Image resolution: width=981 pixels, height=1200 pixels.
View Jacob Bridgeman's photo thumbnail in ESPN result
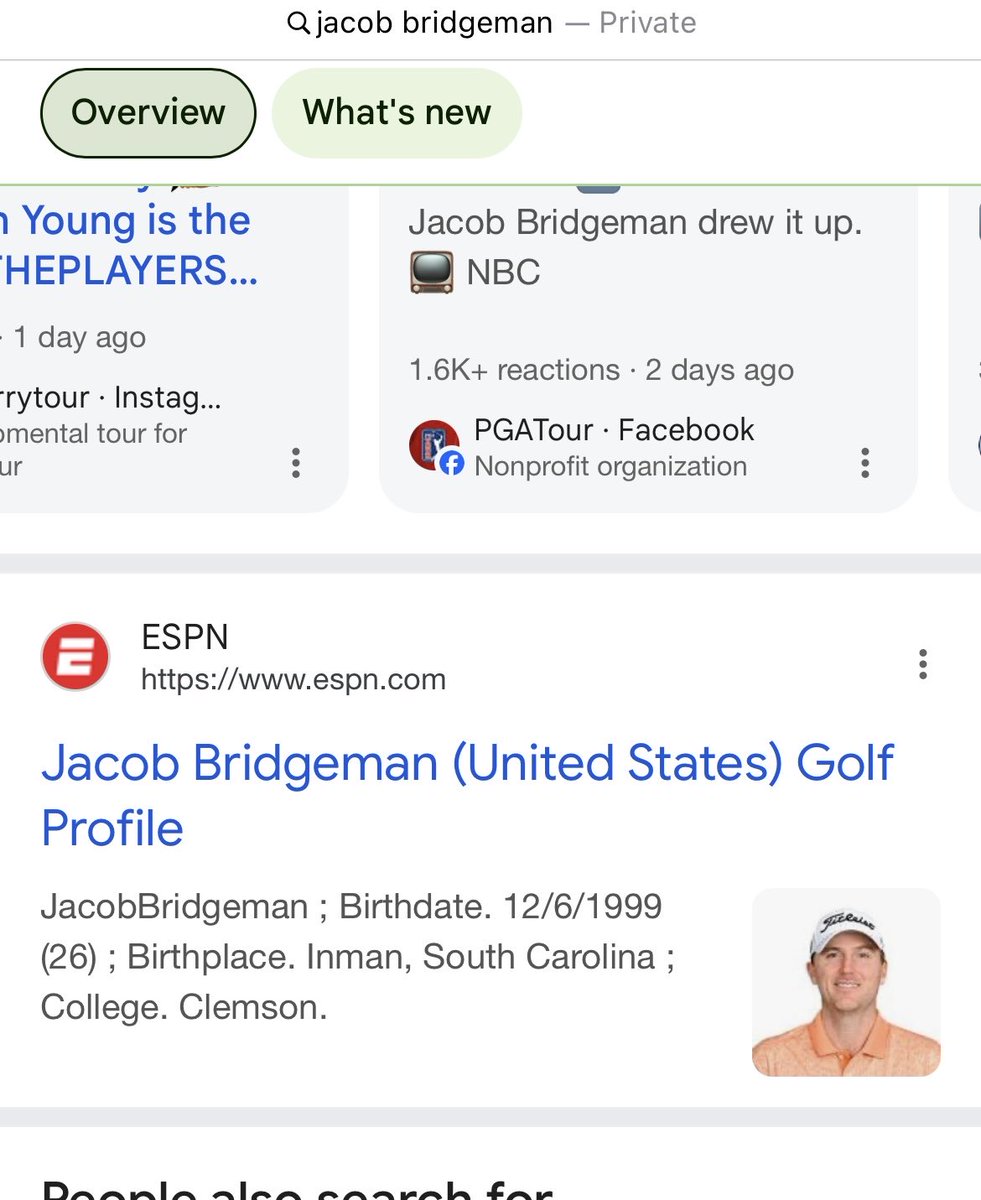(x=846, y=982)
